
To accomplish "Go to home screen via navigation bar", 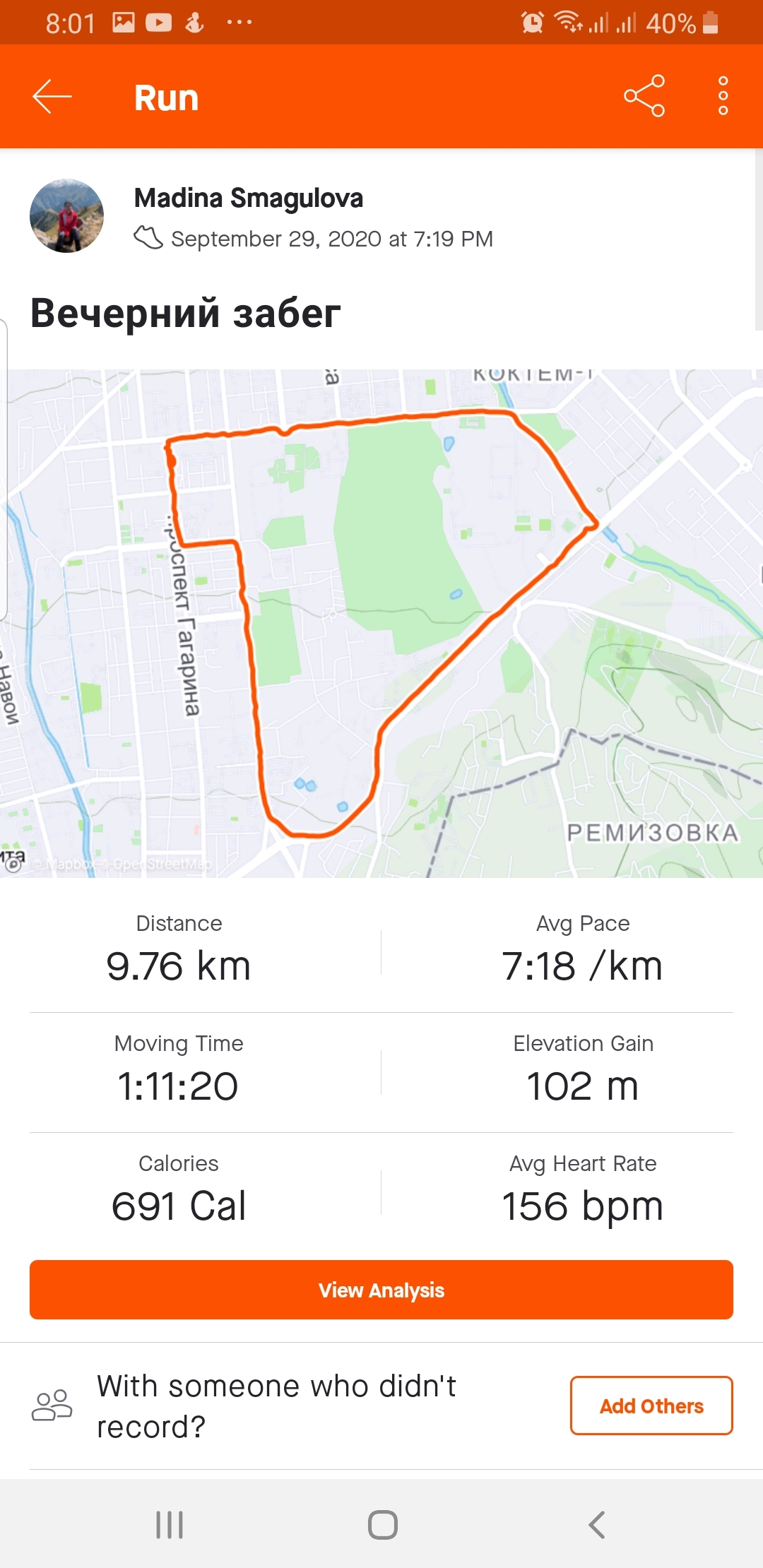I will [x=382, y=1524].
